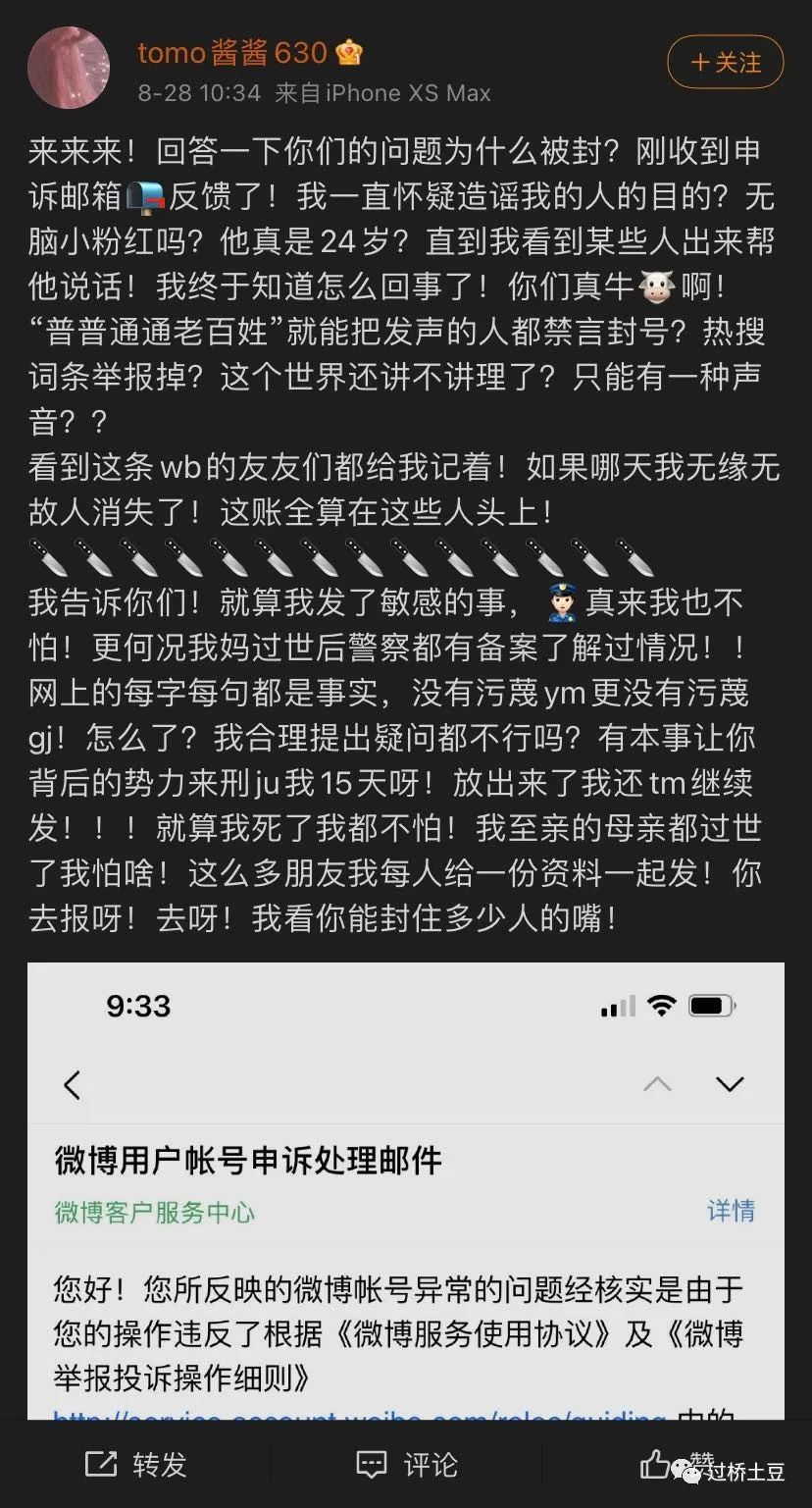Repost this Weibo via 转发
812x1508 pixels.
coord(135,1465)
